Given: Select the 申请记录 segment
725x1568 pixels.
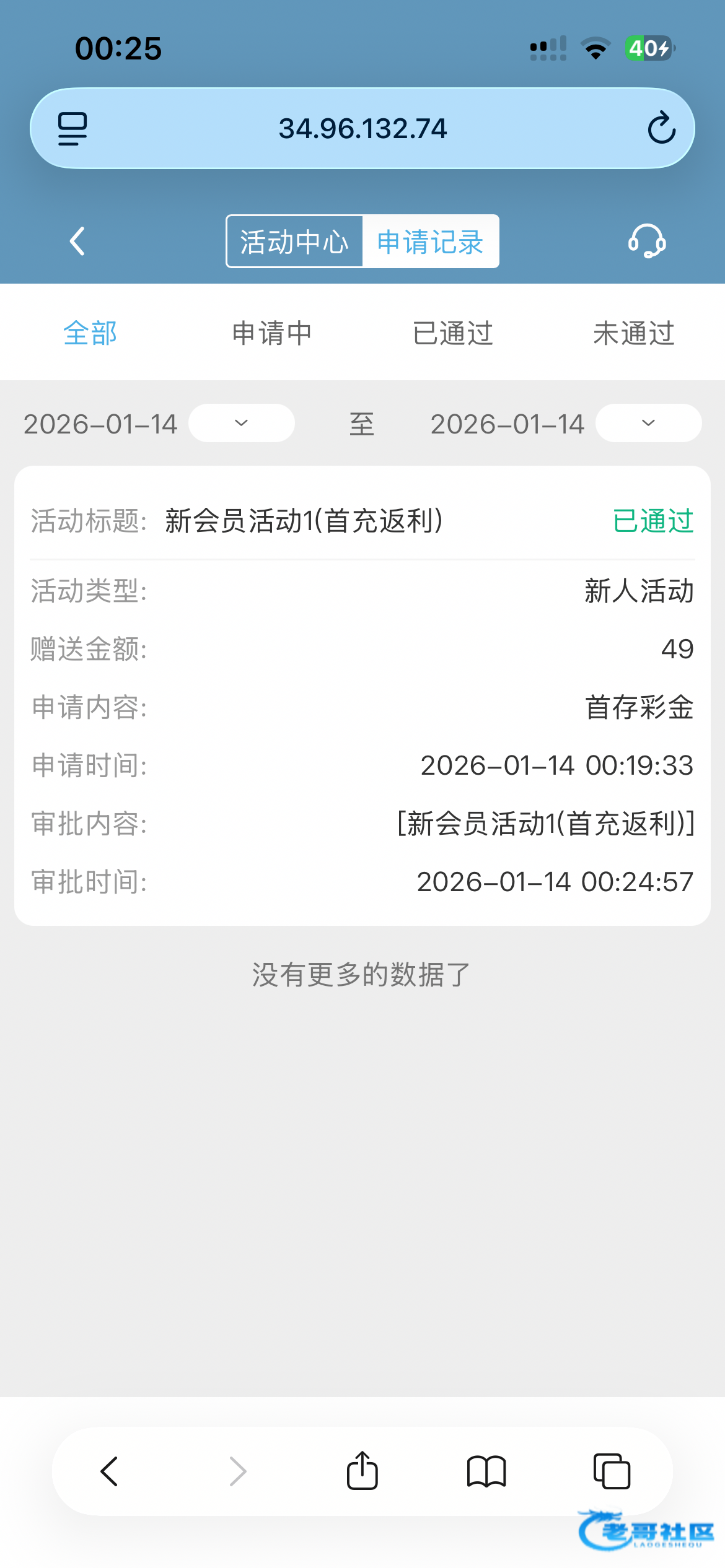Looking at the screenshot, I should pyautogui.click(x=431, y=242).
